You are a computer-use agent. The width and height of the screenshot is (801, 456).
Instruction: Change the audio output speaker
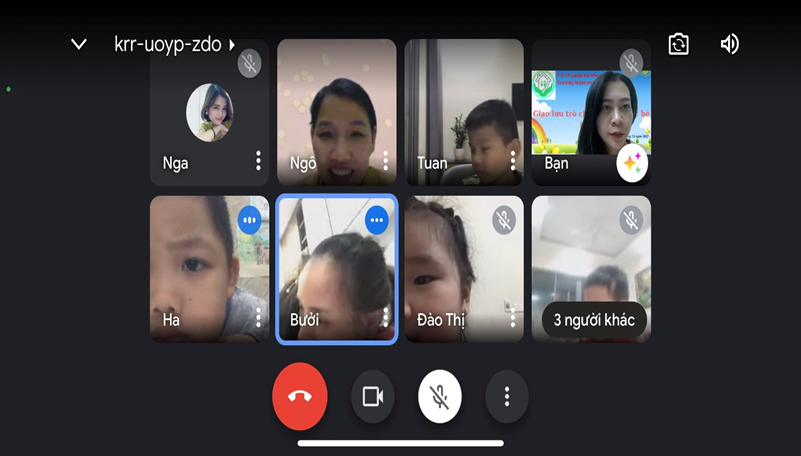730,44
